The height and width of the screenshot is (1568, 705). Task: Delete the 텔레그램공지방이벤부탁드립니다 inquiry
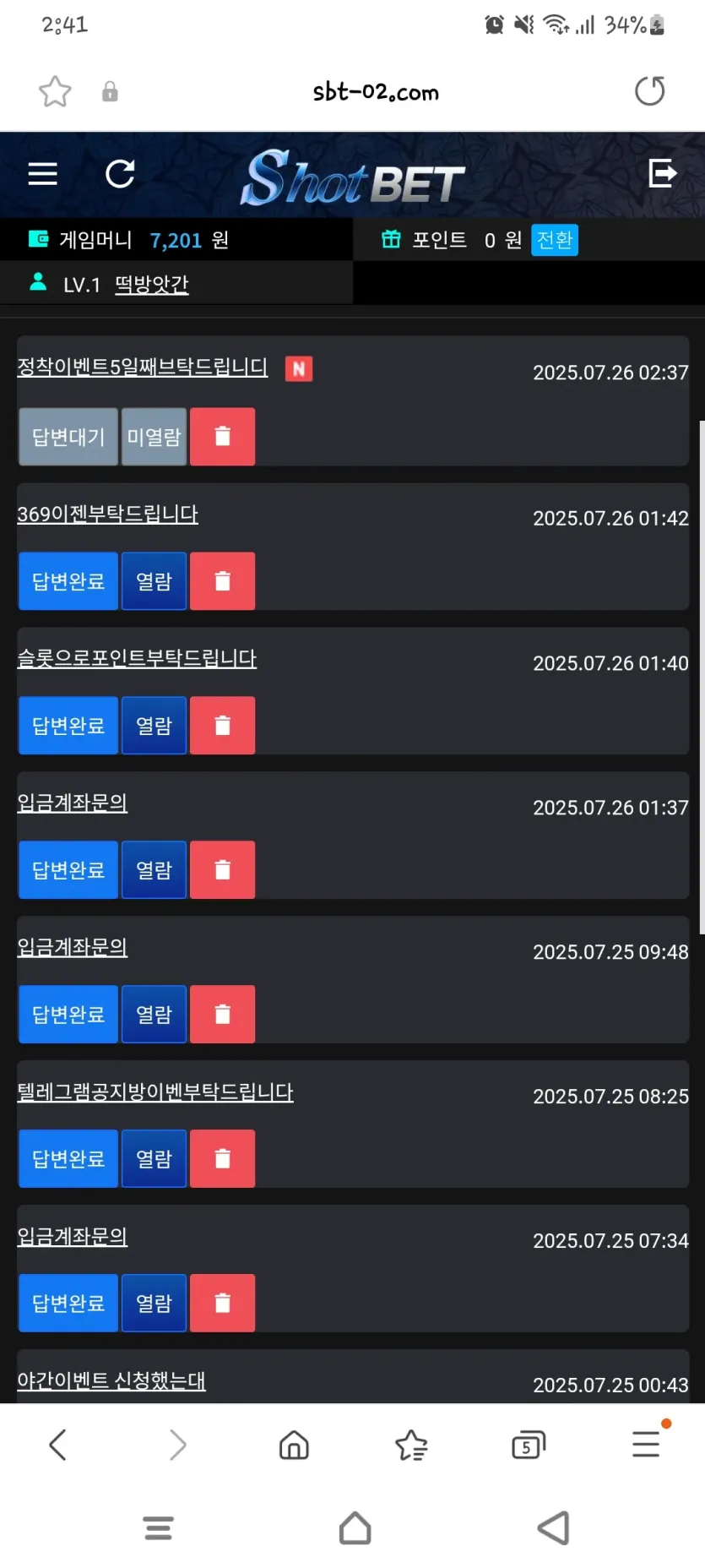pos(222,1159)
